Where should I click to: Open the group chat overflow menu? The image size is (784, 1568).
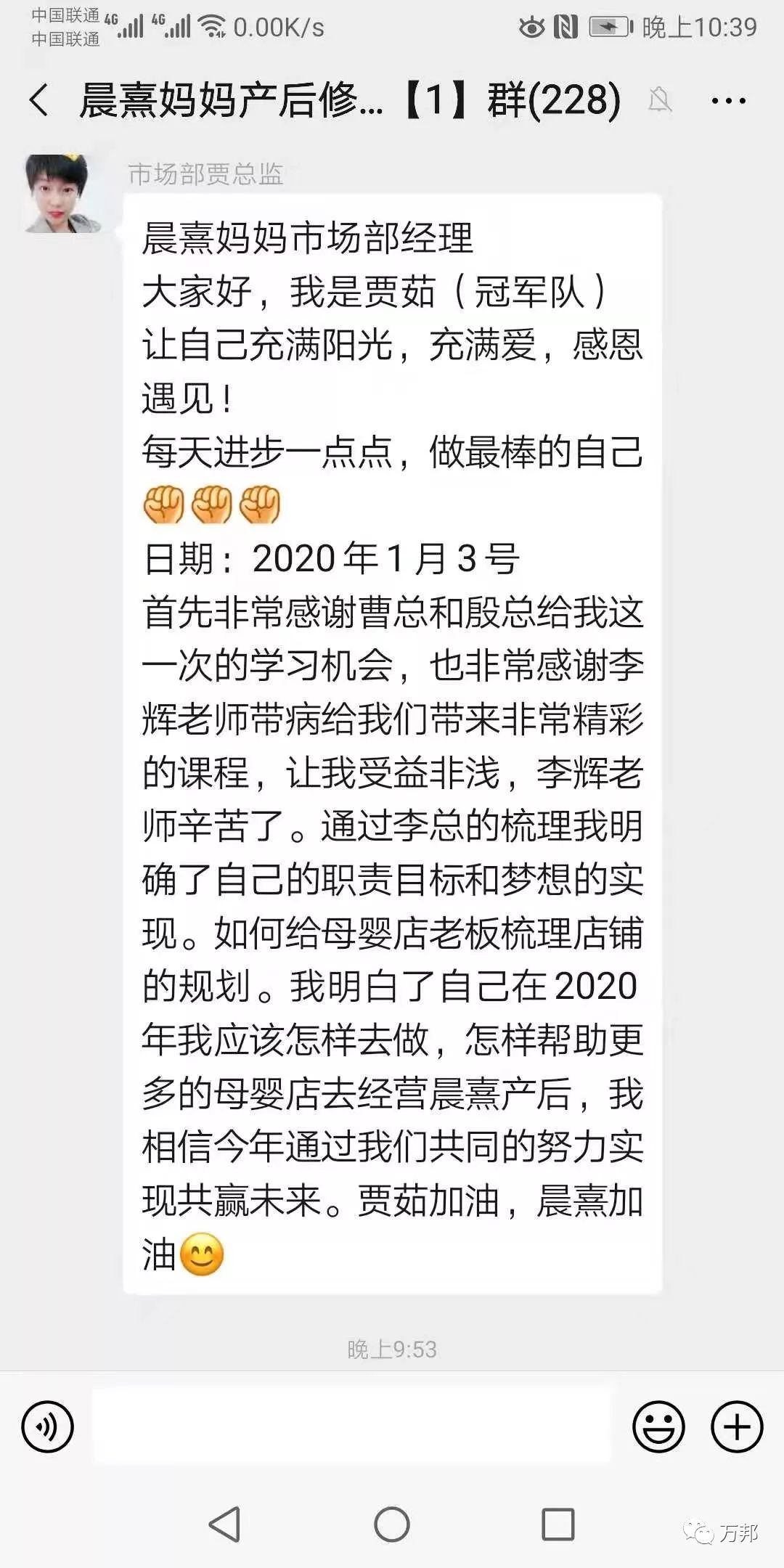(x=728, y=101)
